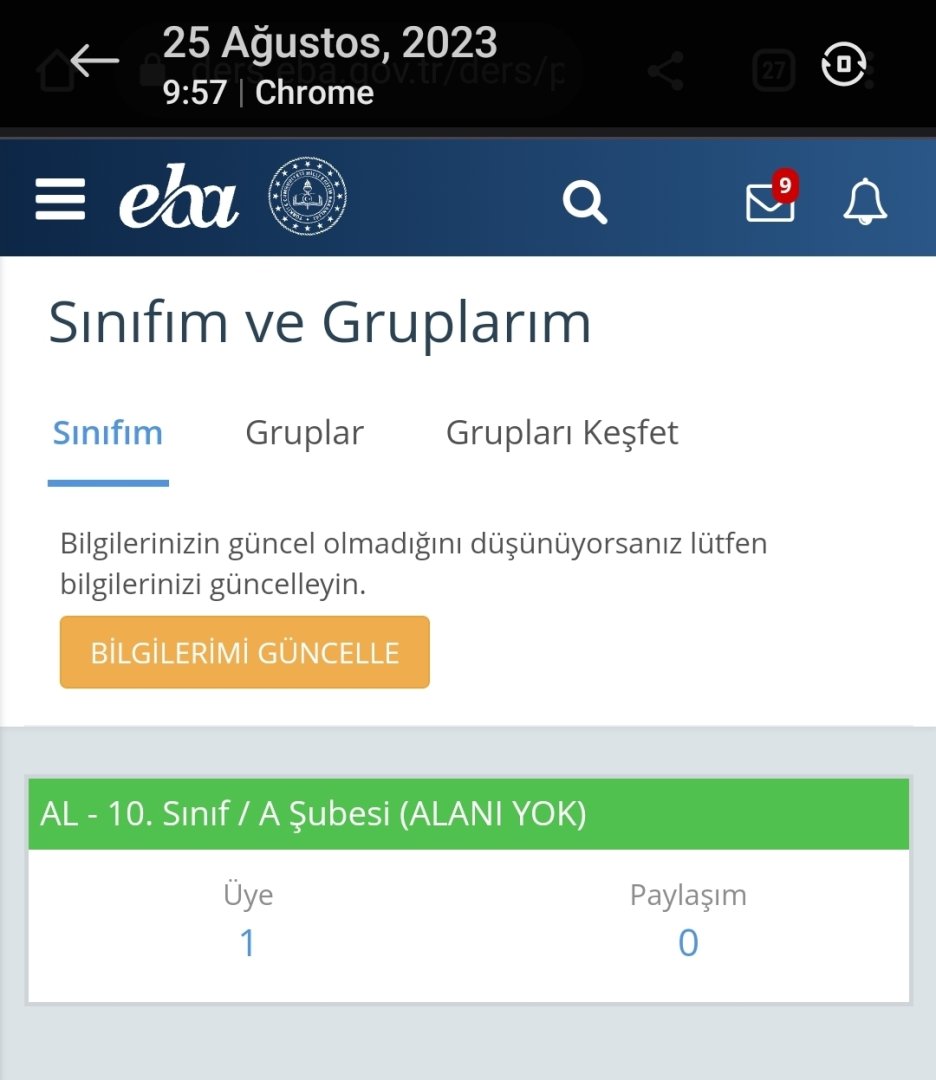Open the notifications bell

coord(865,202)
